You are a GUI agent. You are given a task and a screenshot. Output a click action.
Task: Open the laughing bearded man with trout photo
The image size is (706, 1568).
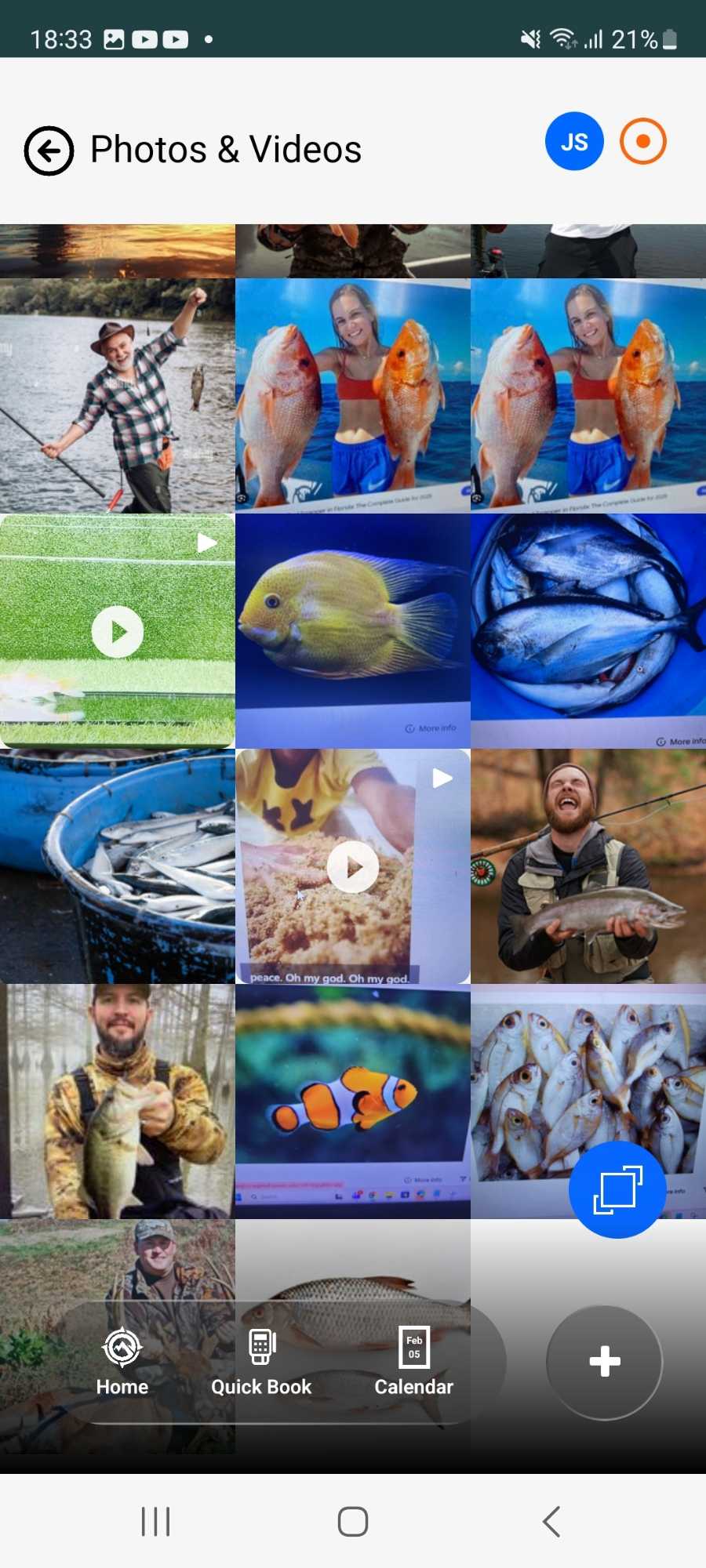(588, 866)
